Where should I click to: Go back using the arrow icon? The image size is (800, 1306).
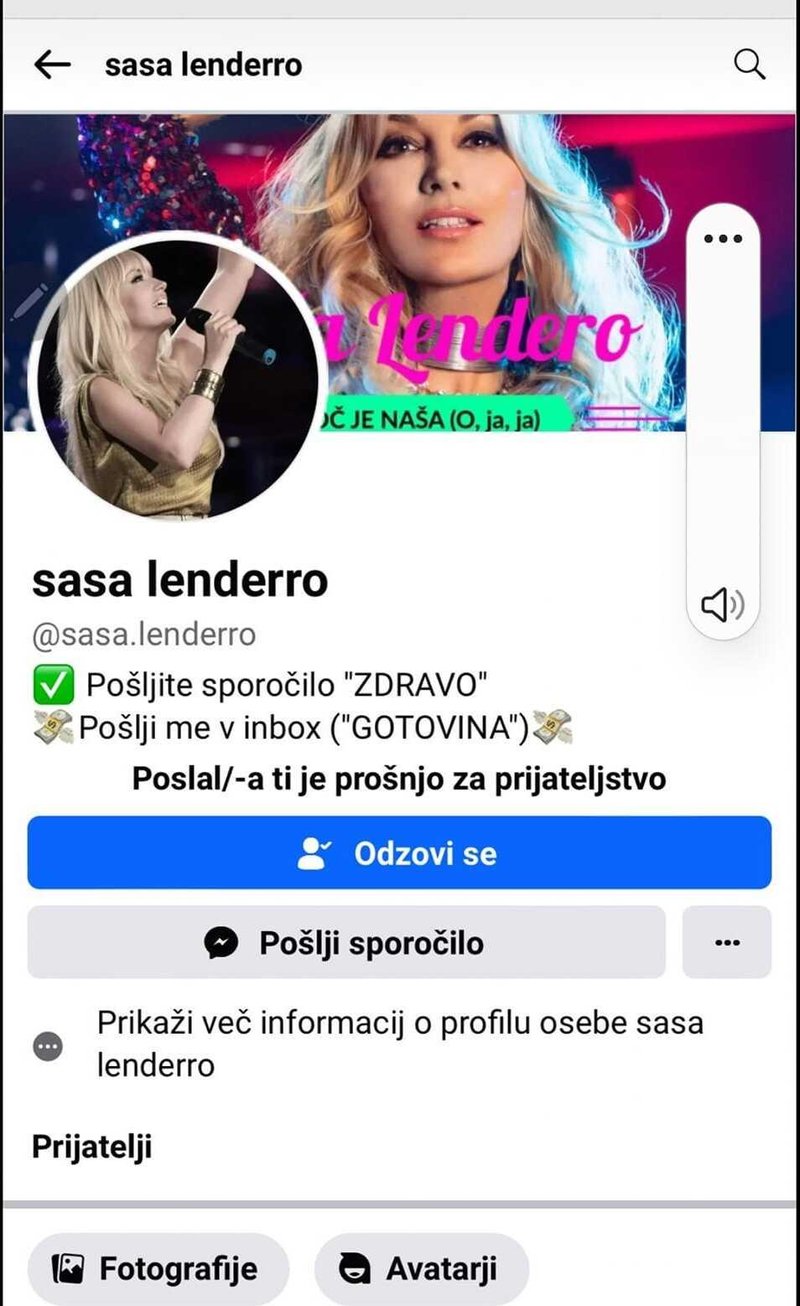point(52,66)
